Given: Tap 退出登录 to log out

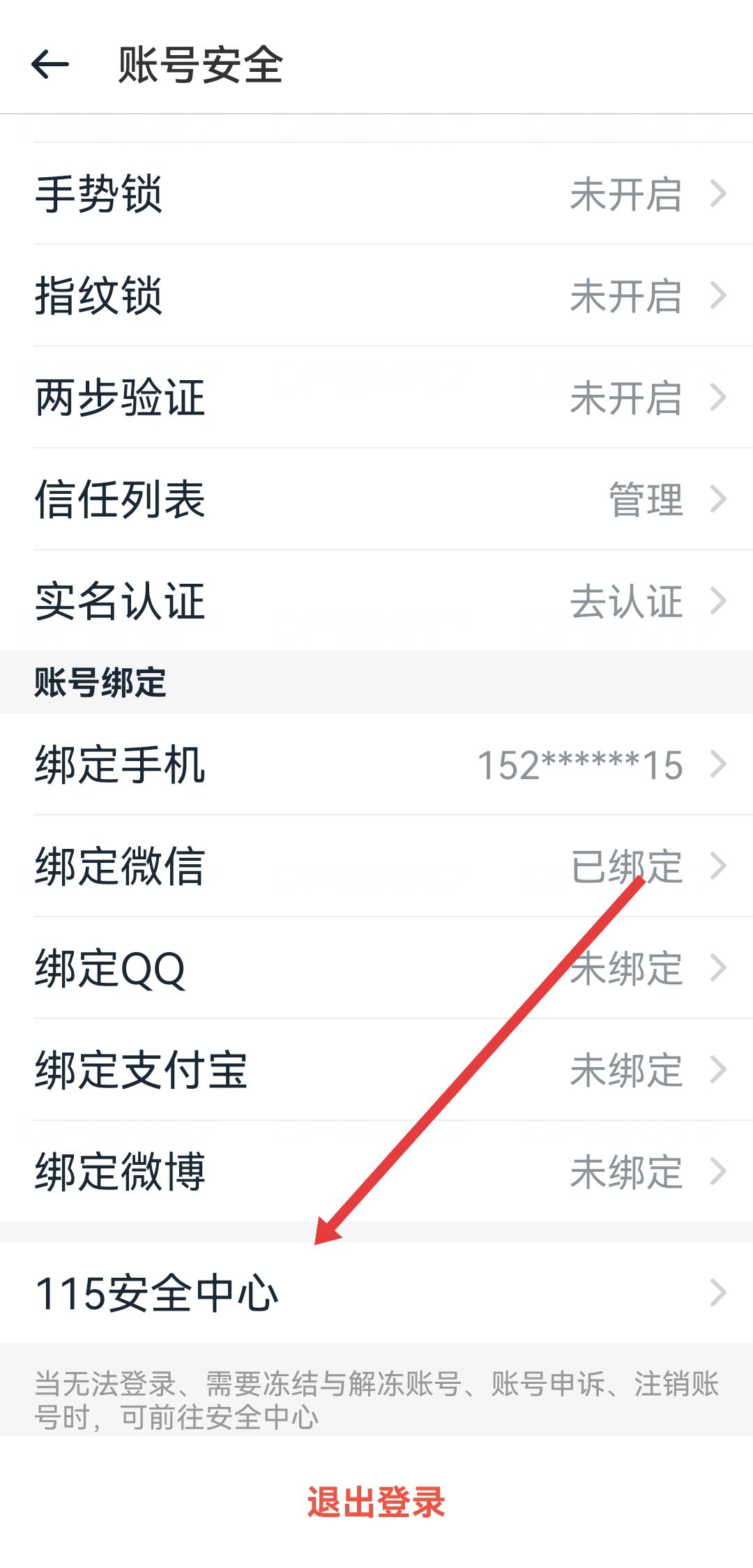Looking at the screenshot, I should tap(376, 1502).
